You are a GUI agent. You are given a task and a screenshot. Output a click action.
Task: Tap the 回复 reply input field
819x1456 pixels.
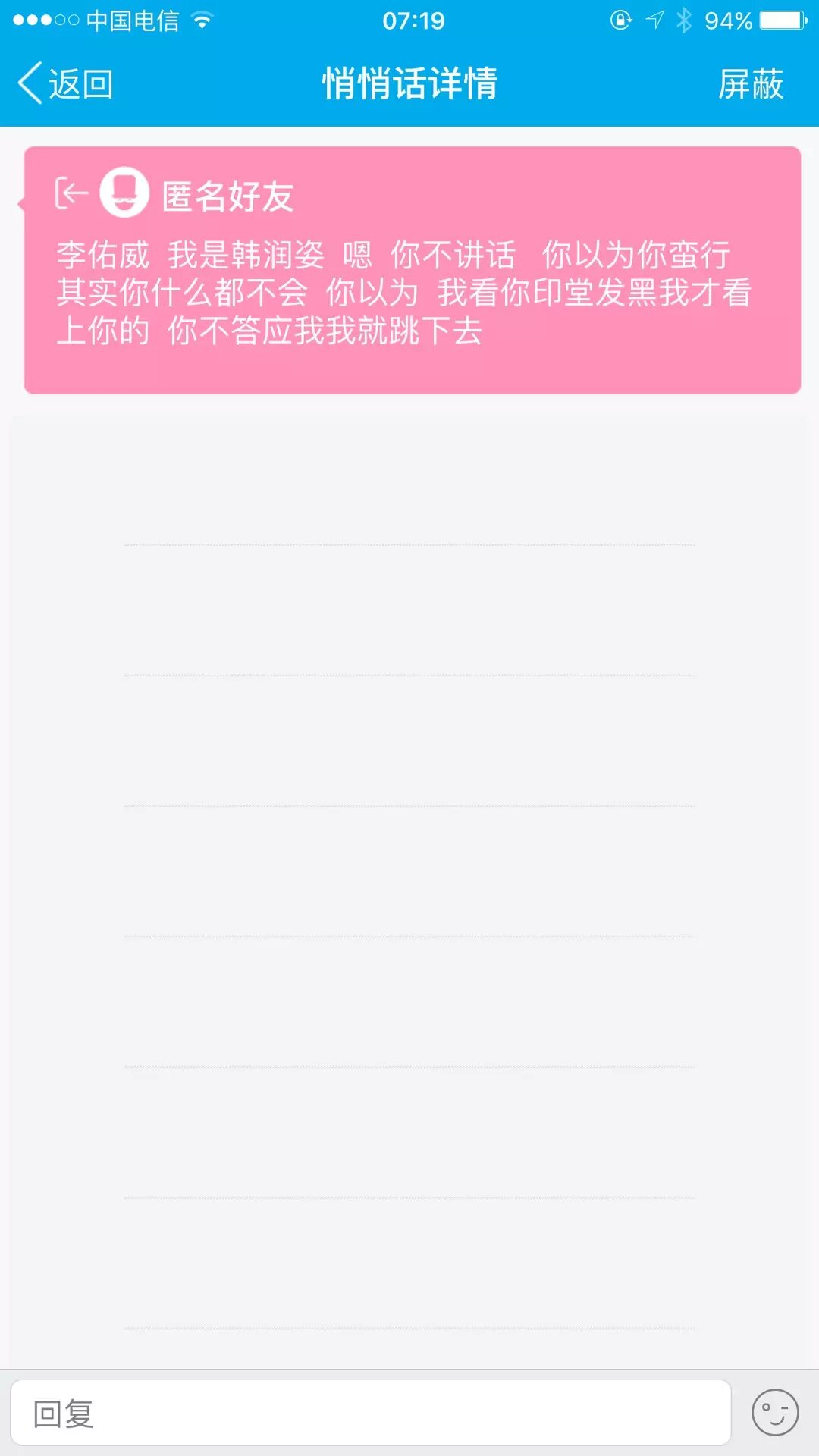(370, 1413)
